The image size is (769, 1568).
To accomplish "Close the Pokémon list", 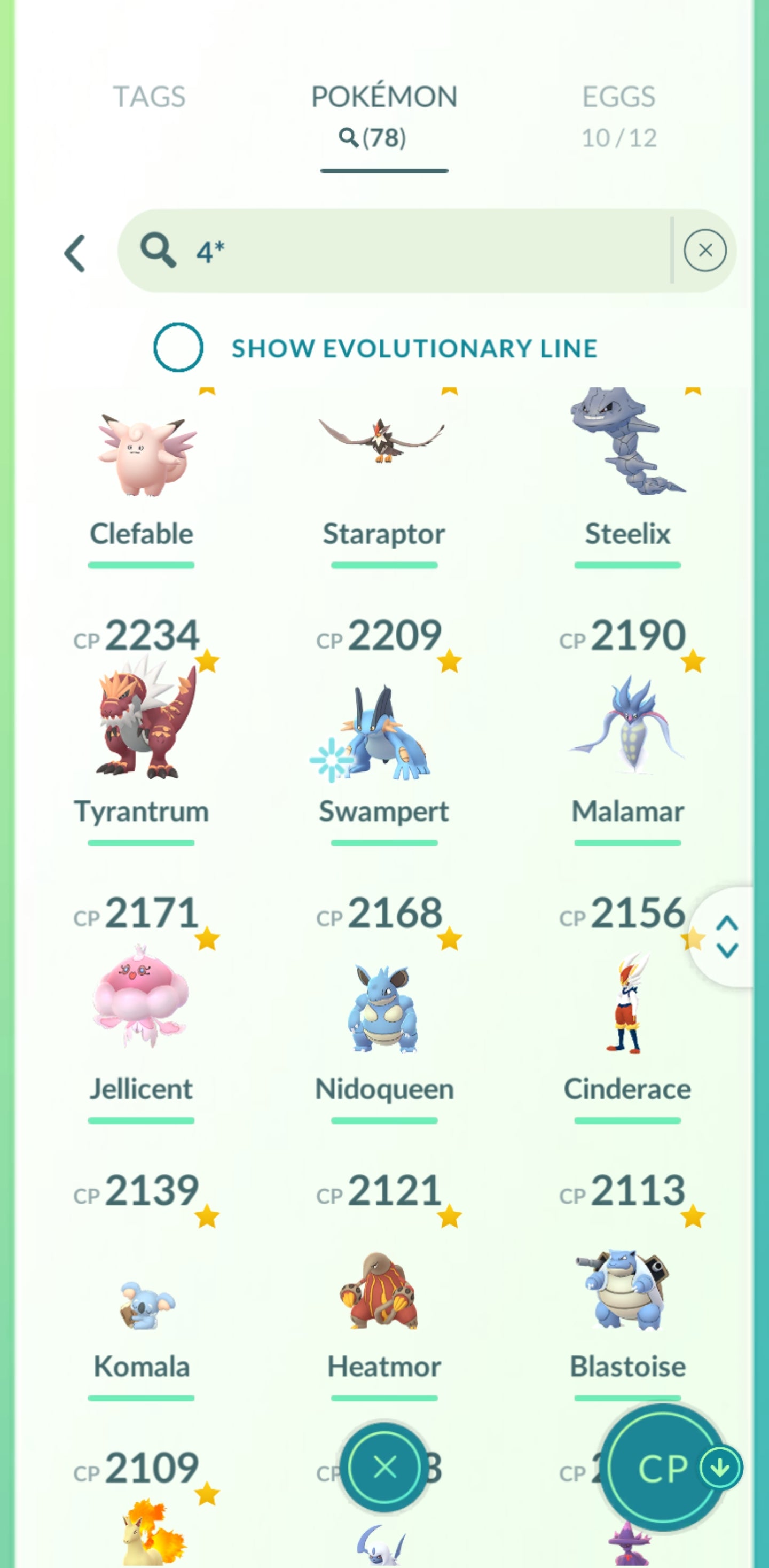I will pyautogui.click(x=384, y=1467).
